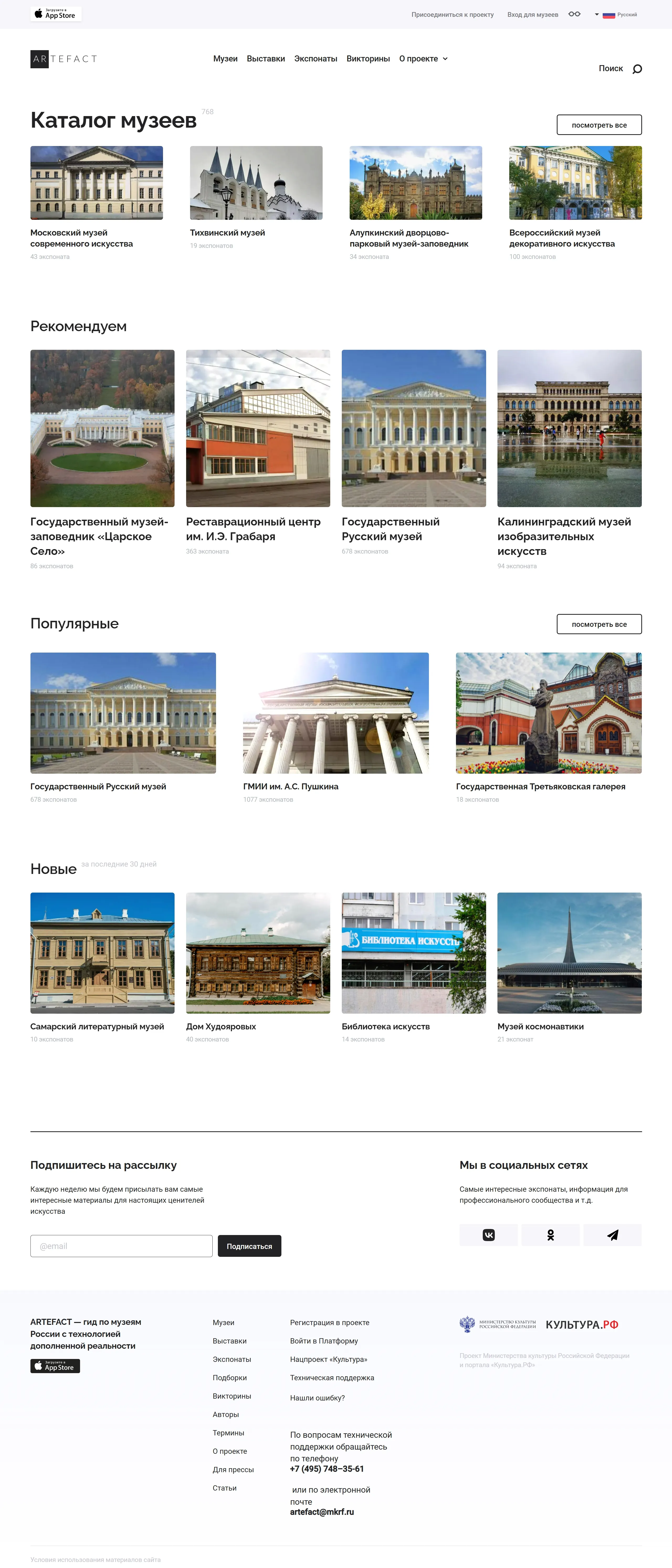Screen dimensions: 672x1568
Task: Open Присоединиться к проекту link
Action: click(452, 15)
